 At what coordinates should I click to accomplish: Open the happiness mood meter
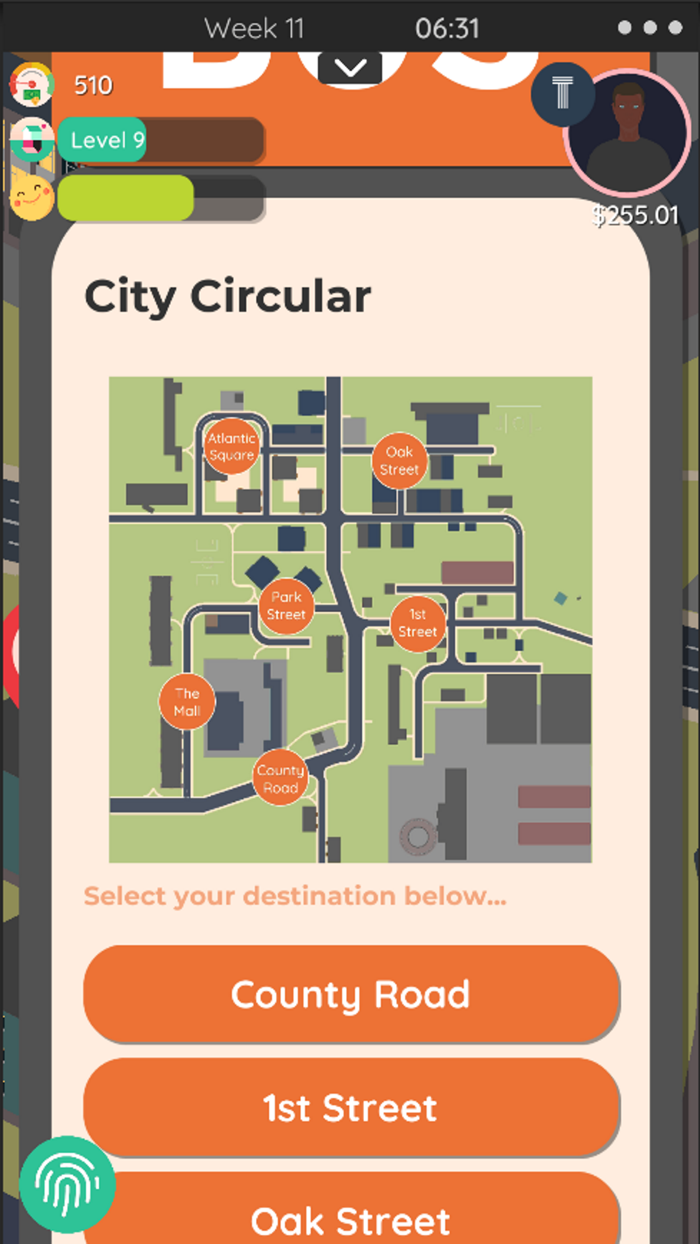click(160, 198)
